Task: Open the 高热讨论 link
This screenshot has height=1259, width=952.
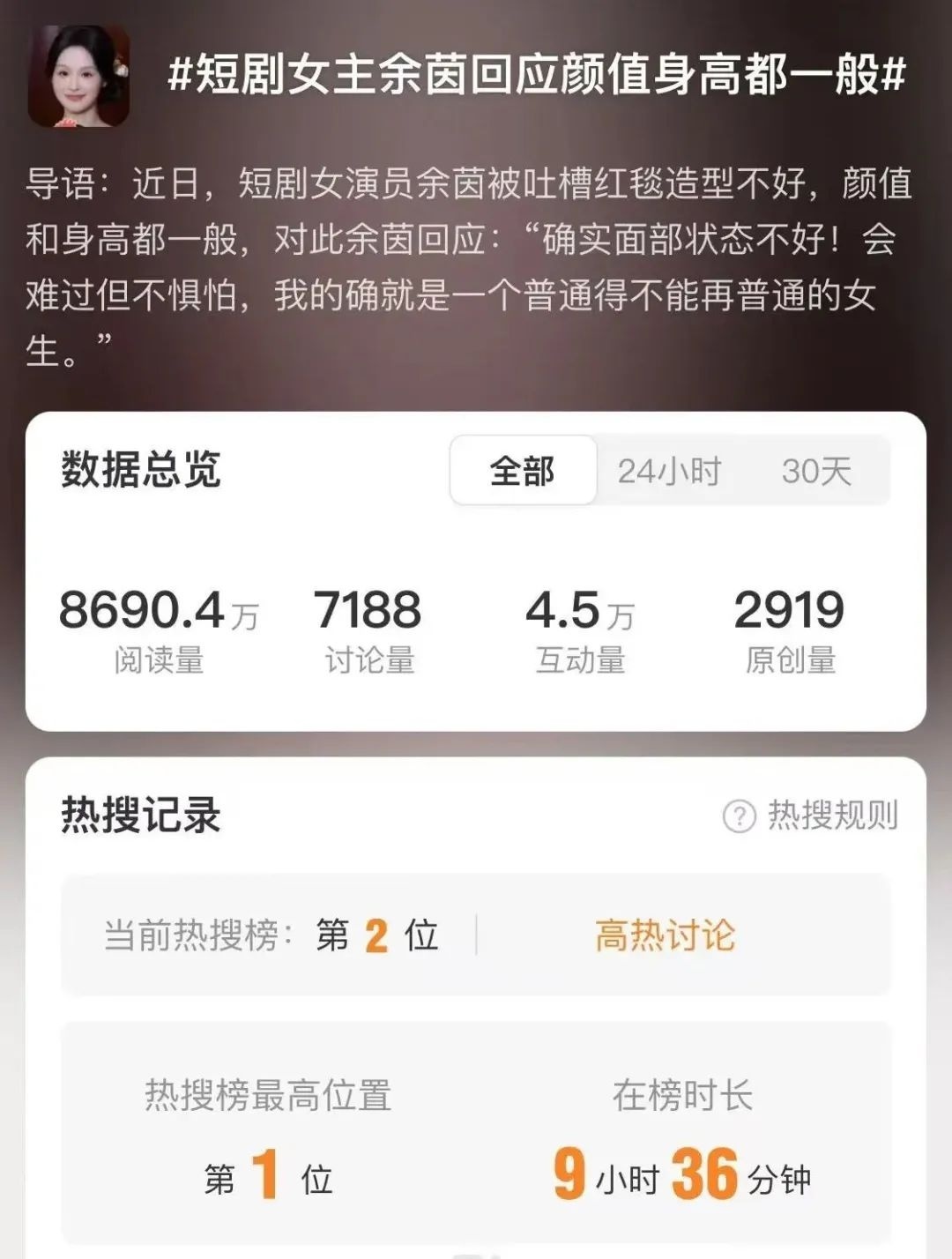Action: click(x=665, y=935)
